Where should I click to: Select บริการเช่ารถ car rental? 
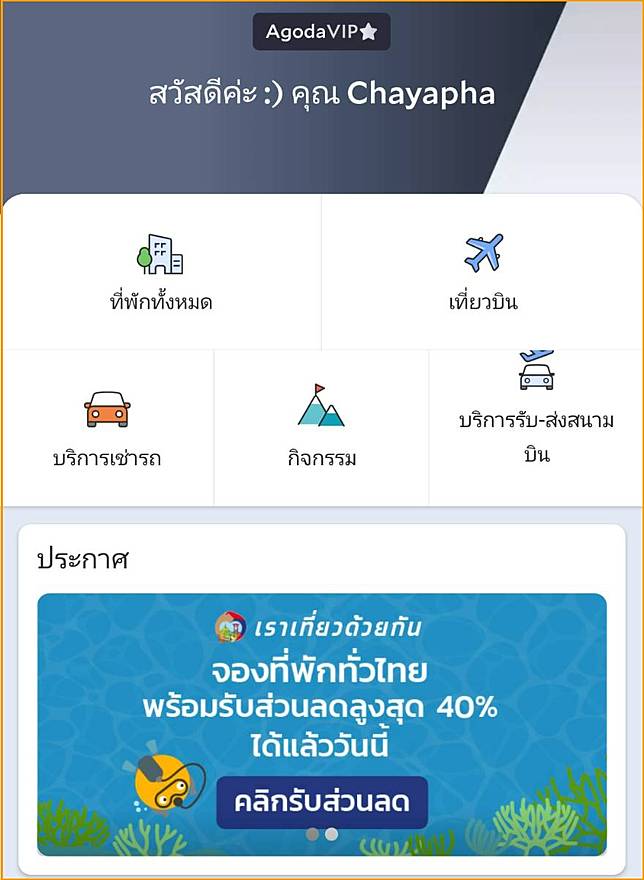coord(107,427)
